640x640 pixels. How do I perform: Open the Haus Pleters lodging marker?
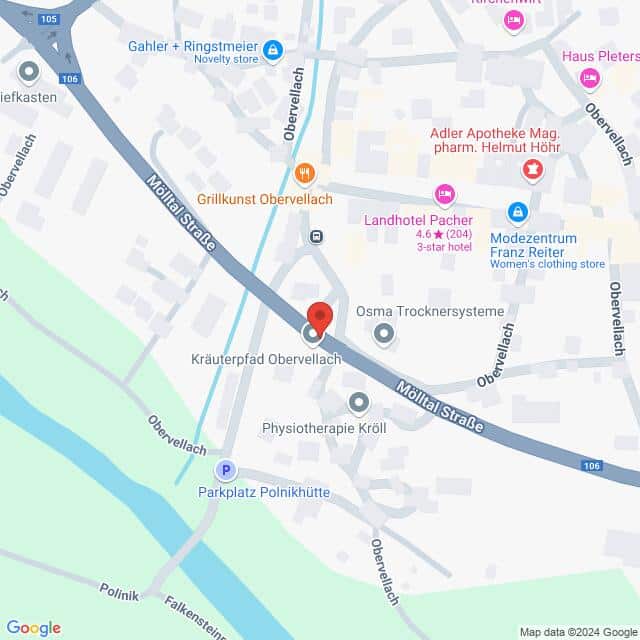pyautogui.click(x=590, y=76)
